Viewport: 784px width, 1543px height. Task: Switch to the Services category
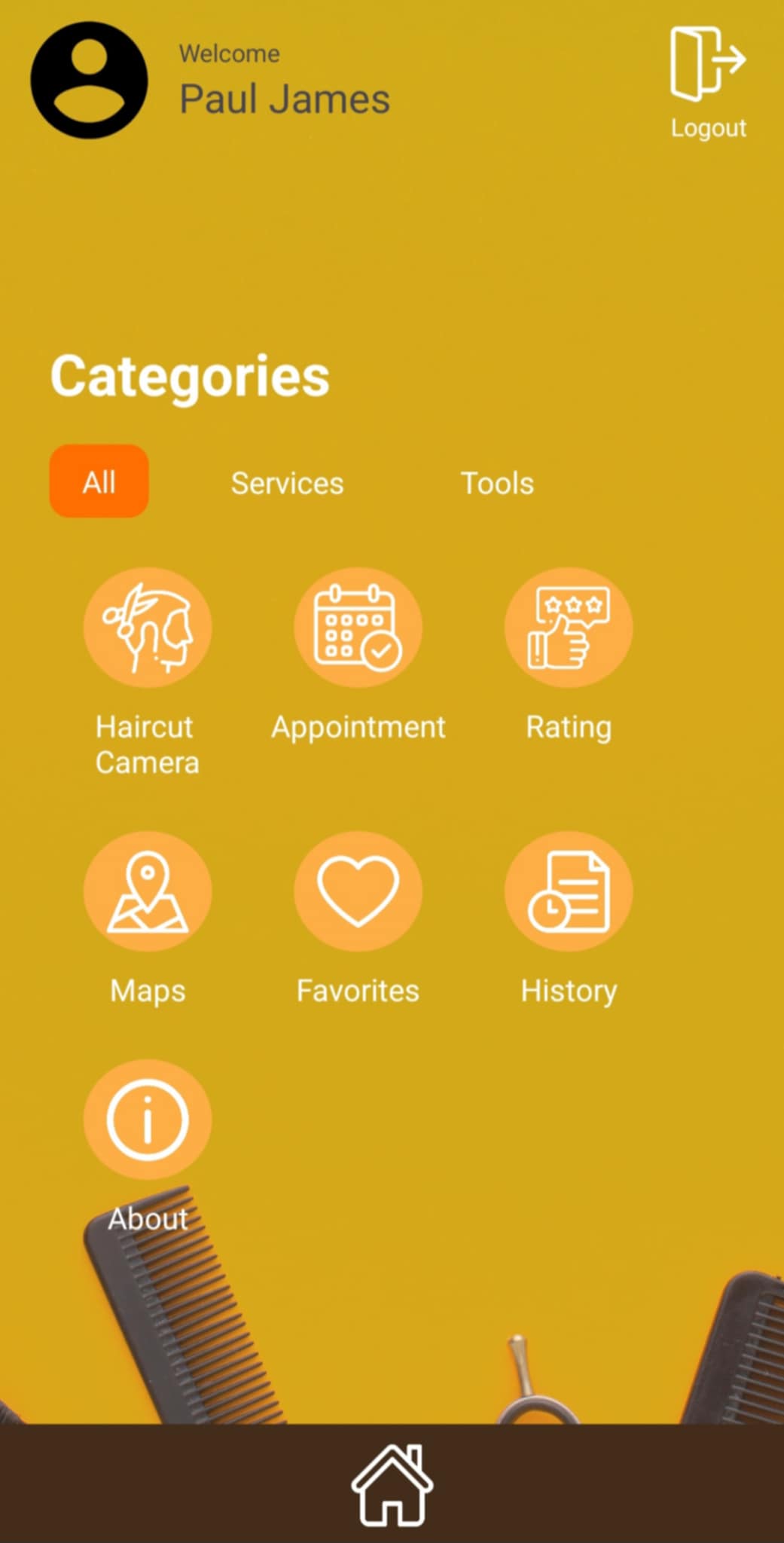click(287, 483)
